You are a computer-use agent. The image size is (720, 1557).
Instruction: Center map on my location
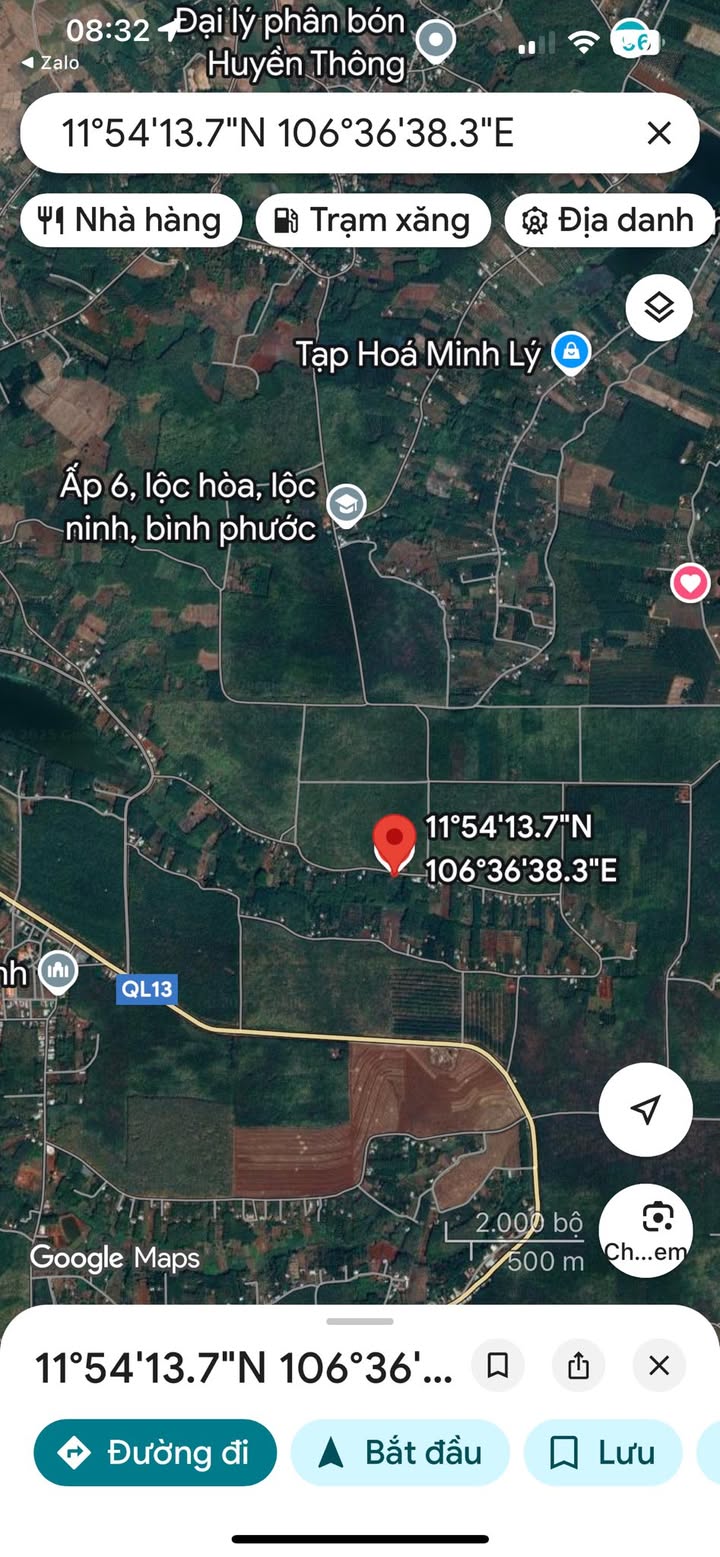coord(645,1109)
